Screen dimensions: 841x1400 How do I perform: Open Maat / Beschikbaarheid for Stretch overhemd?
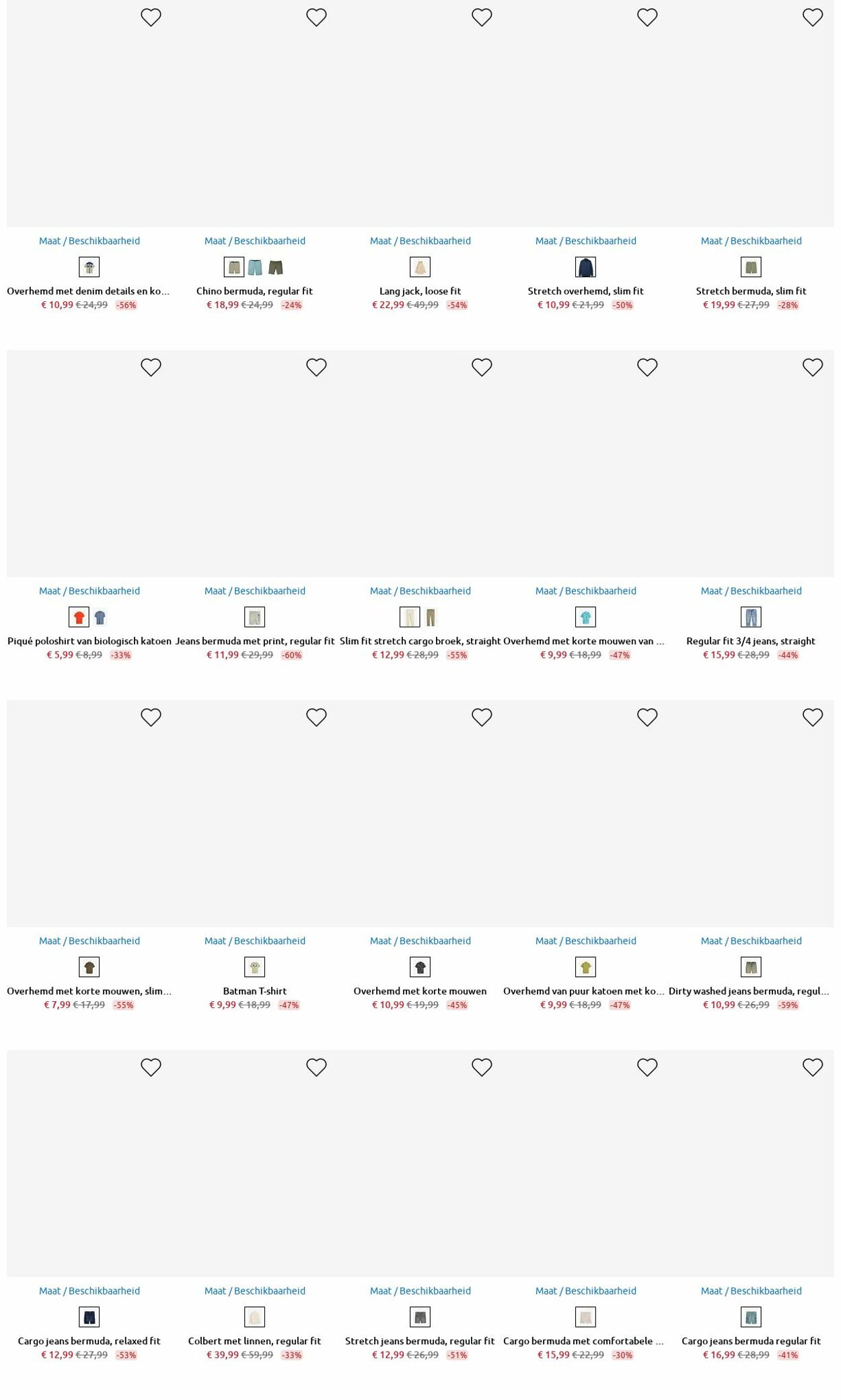point(585,241)
